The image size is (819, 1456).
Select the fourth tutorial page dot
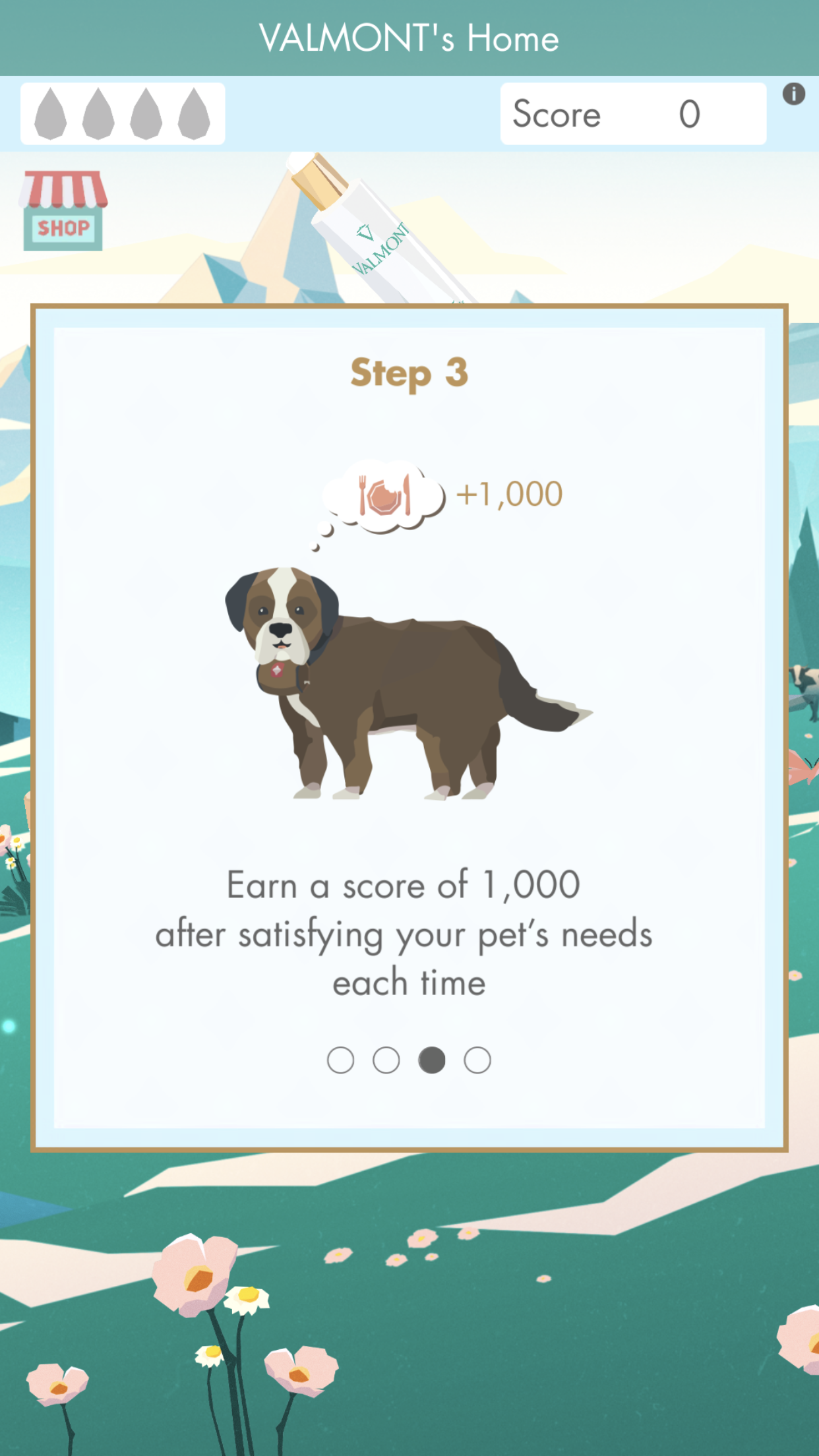click(x=477, y=1060)
